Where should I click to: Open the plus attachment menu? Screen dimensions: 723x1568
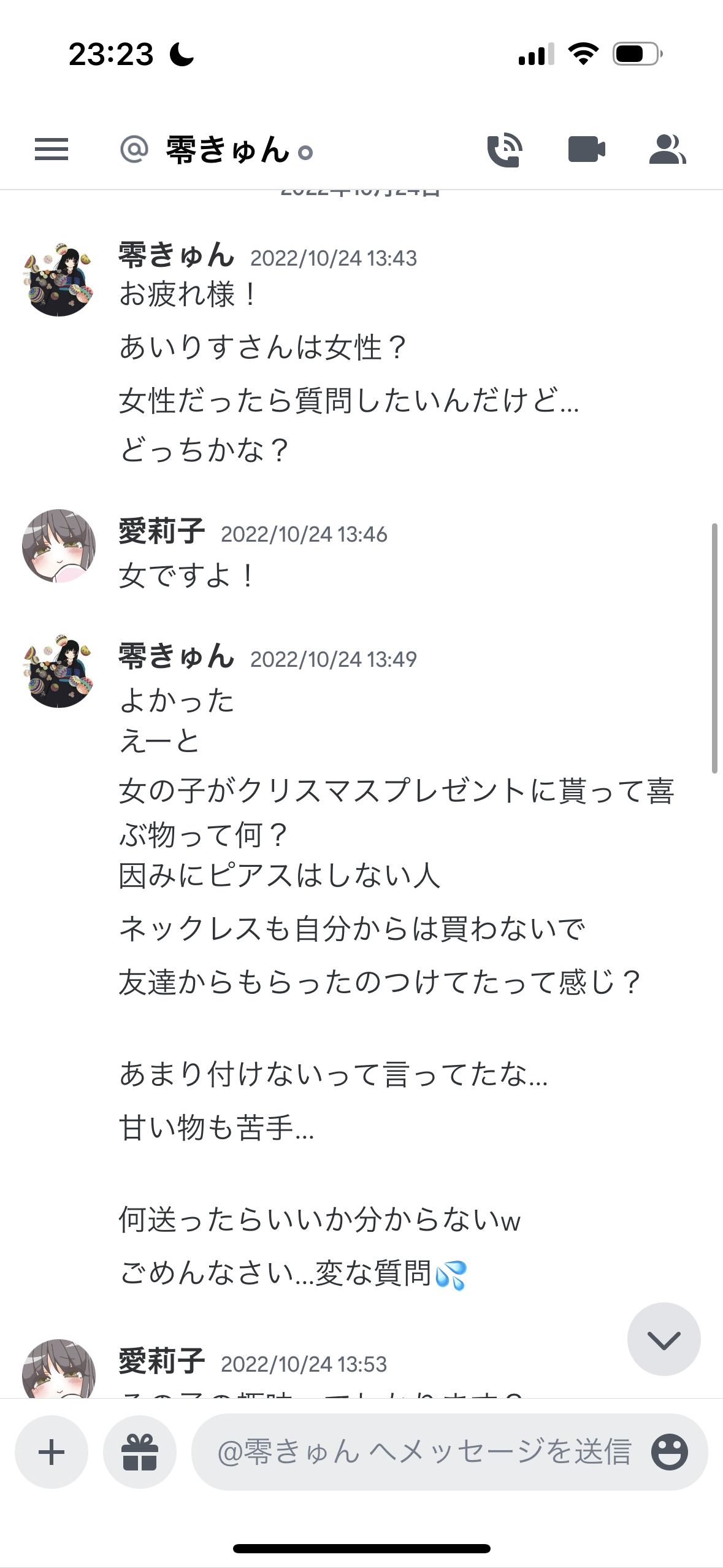[x=52, y=1452]
